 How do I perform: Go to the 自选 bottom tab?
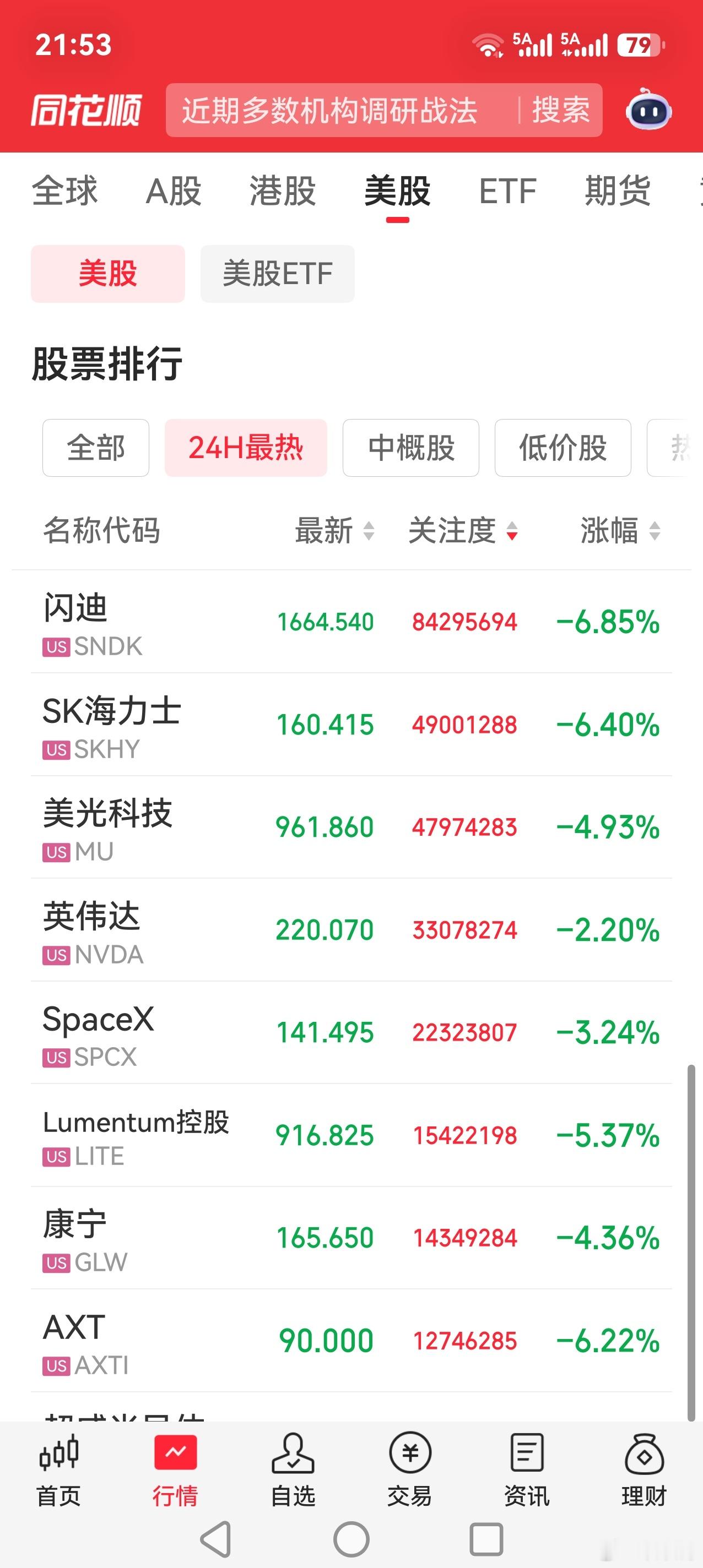[x=293, y=1469]
